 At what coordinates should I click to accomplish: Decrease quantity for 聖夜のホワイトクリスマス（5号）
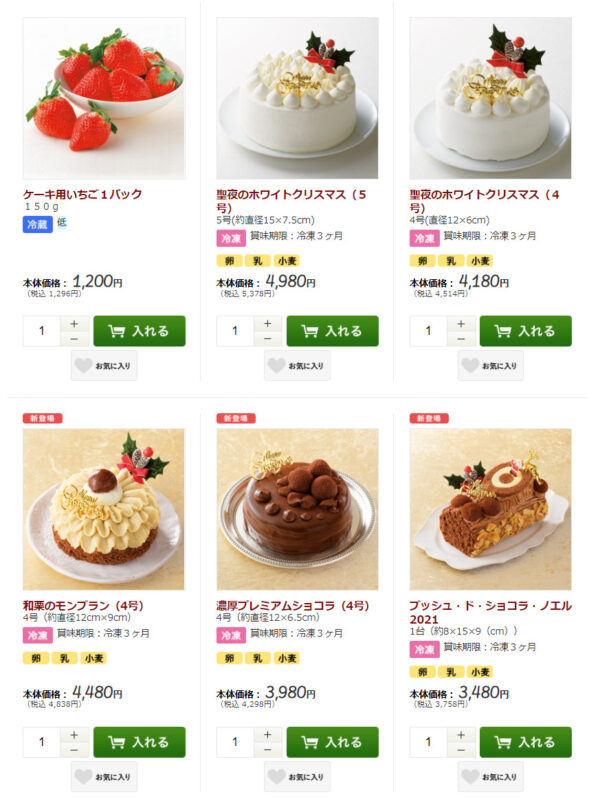tap(268, 339)
